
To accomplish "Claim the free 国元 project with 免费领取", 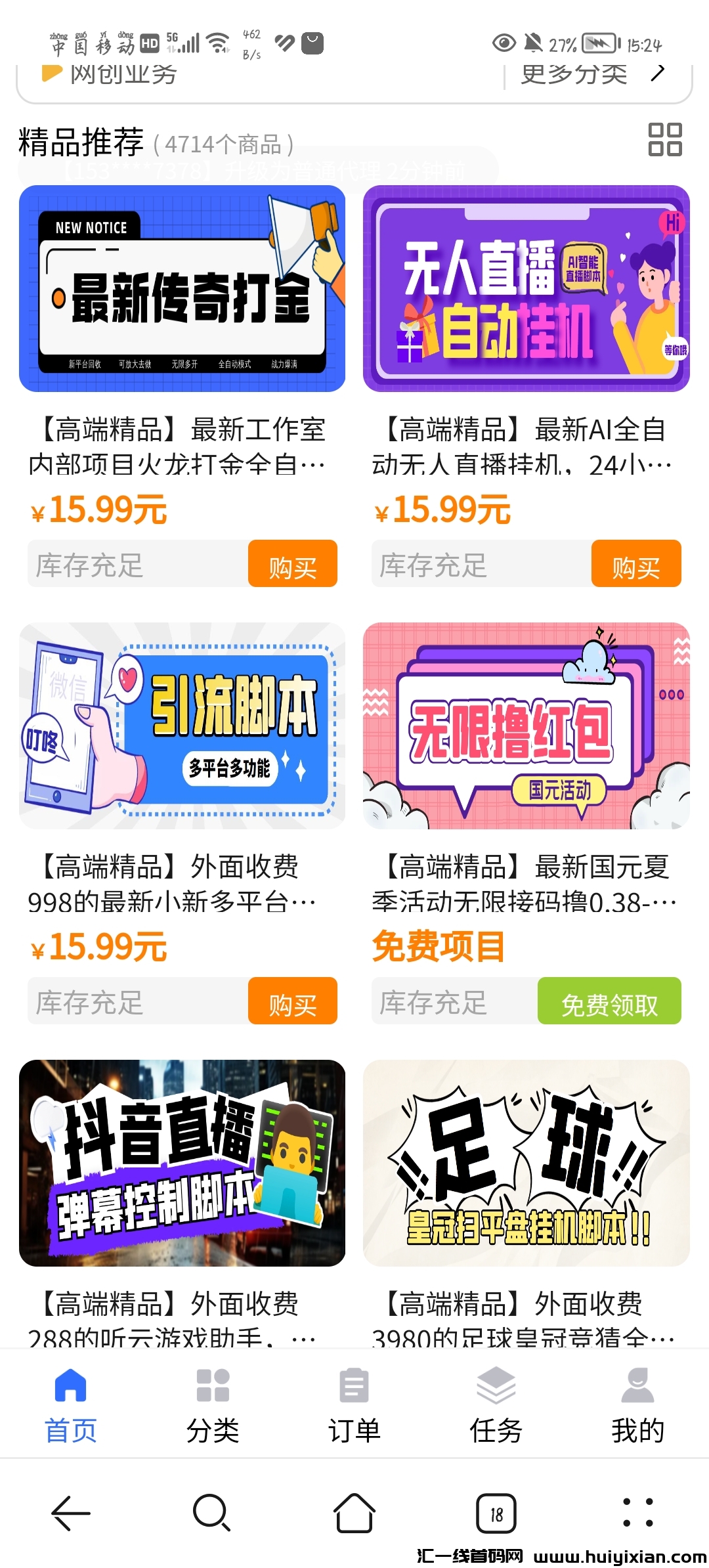I will coord(609,1001).
